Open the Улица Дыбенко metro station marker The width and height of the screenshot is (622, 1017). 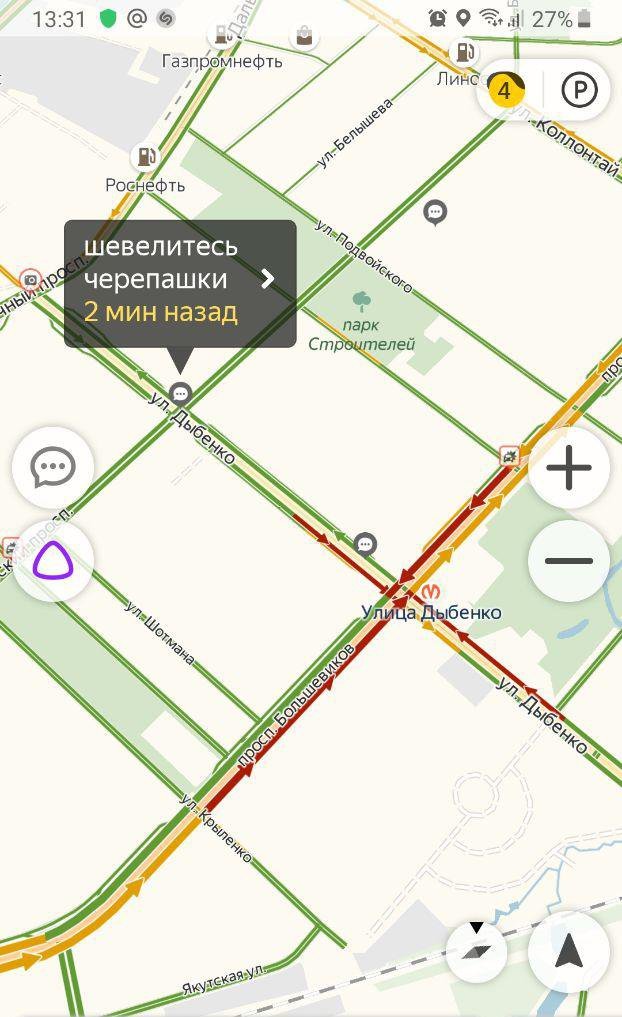coord(431,592)
